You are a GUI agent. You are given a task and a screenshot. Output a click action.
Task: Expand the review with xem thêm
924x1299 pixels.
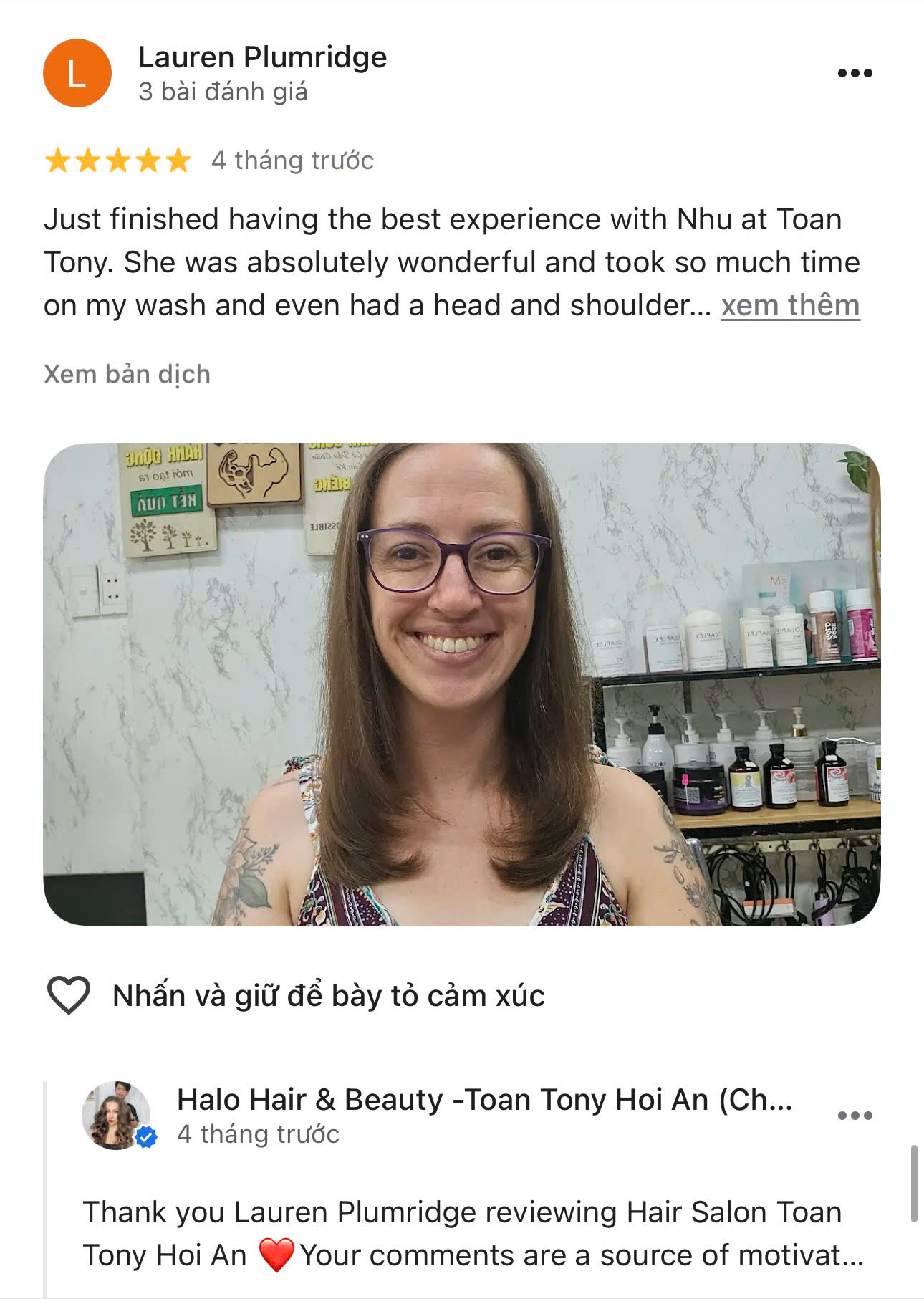[789, 305]
